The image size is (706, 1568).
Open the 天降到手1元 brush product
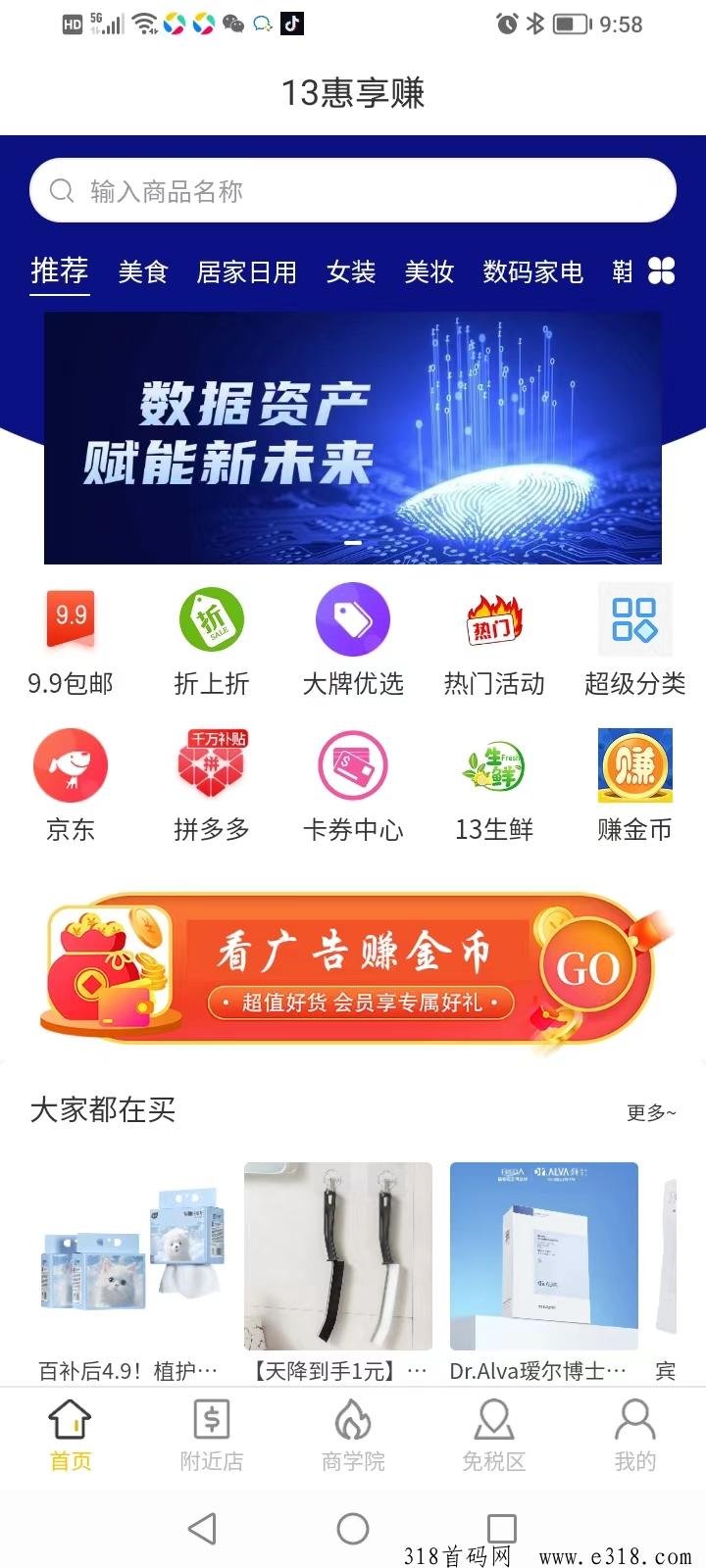[338, 1270]
